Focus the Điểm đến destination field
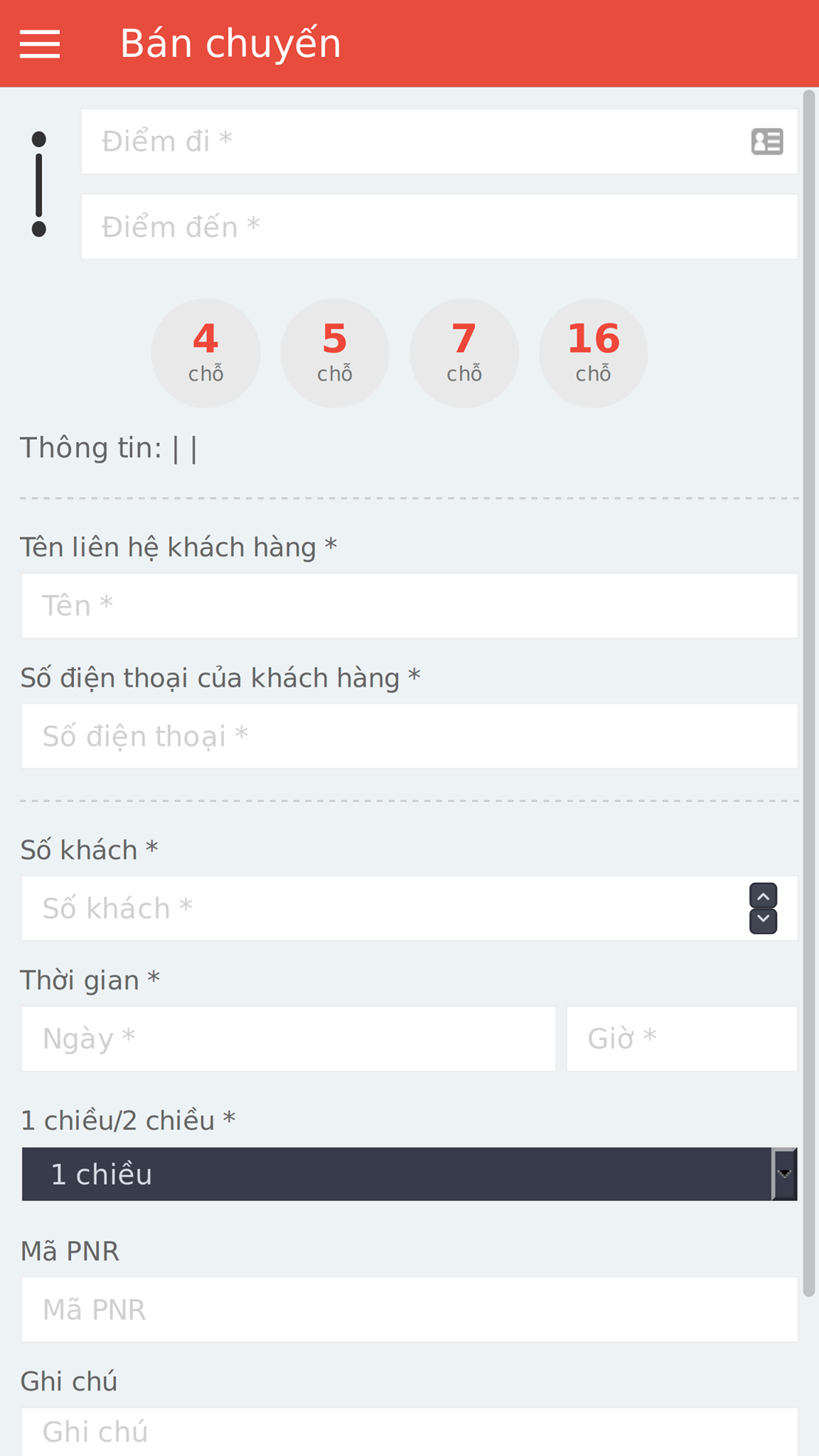This screenshot has height=1456, width=819. (439, 227)
